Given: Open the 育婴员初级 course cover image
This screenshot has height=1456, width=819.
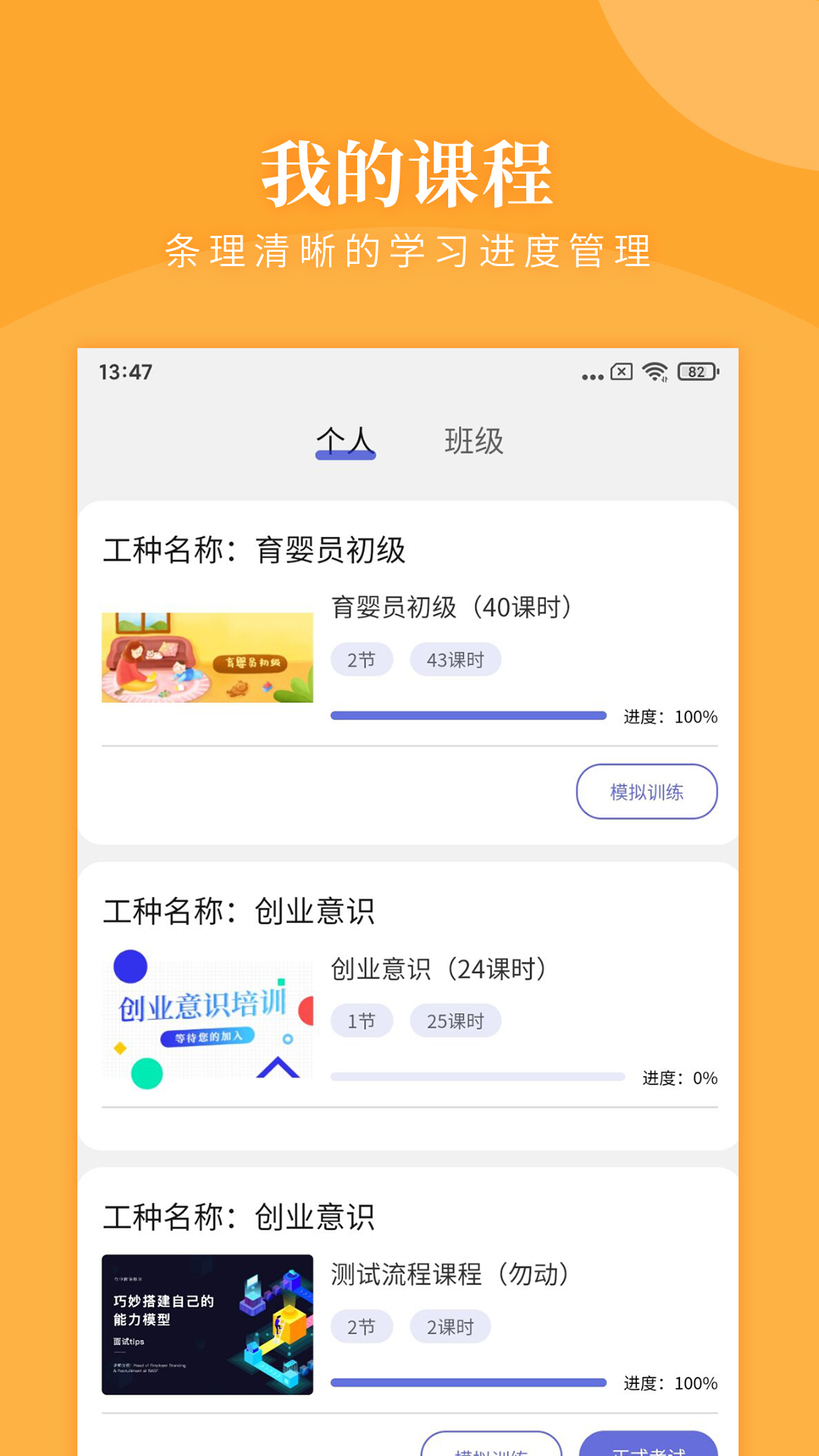Looking at the screenshot, I should [207, 655].
